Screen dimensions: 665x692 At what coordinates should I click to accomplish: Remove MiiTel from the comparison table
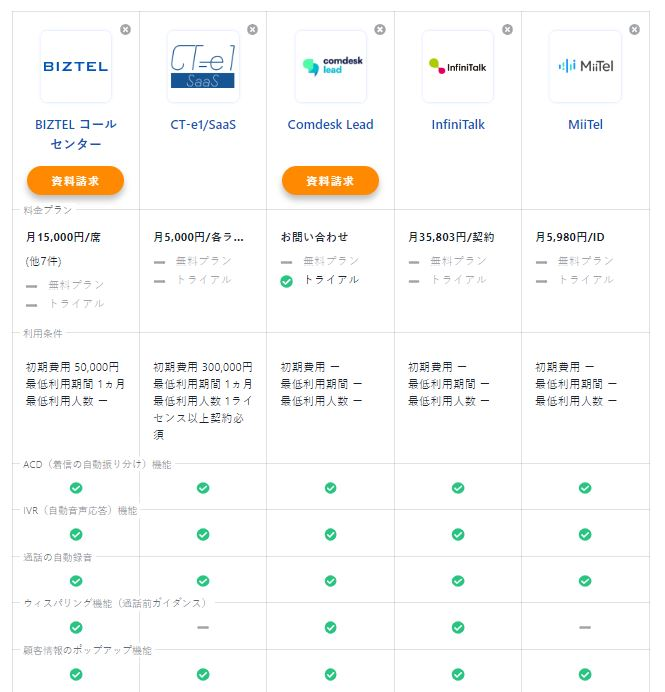(x=634, y=30)
